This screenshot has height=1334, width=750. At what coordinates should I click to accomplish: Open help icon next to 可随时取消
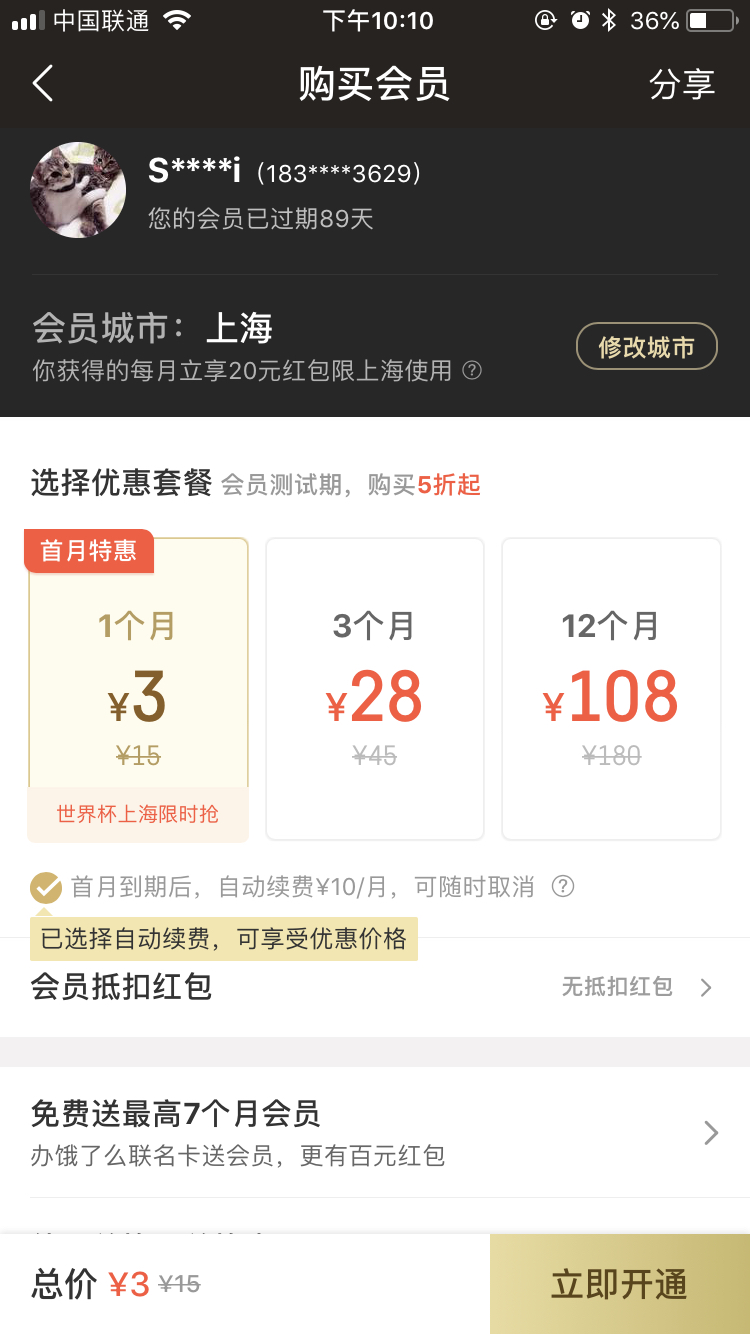tap(564, 886)
